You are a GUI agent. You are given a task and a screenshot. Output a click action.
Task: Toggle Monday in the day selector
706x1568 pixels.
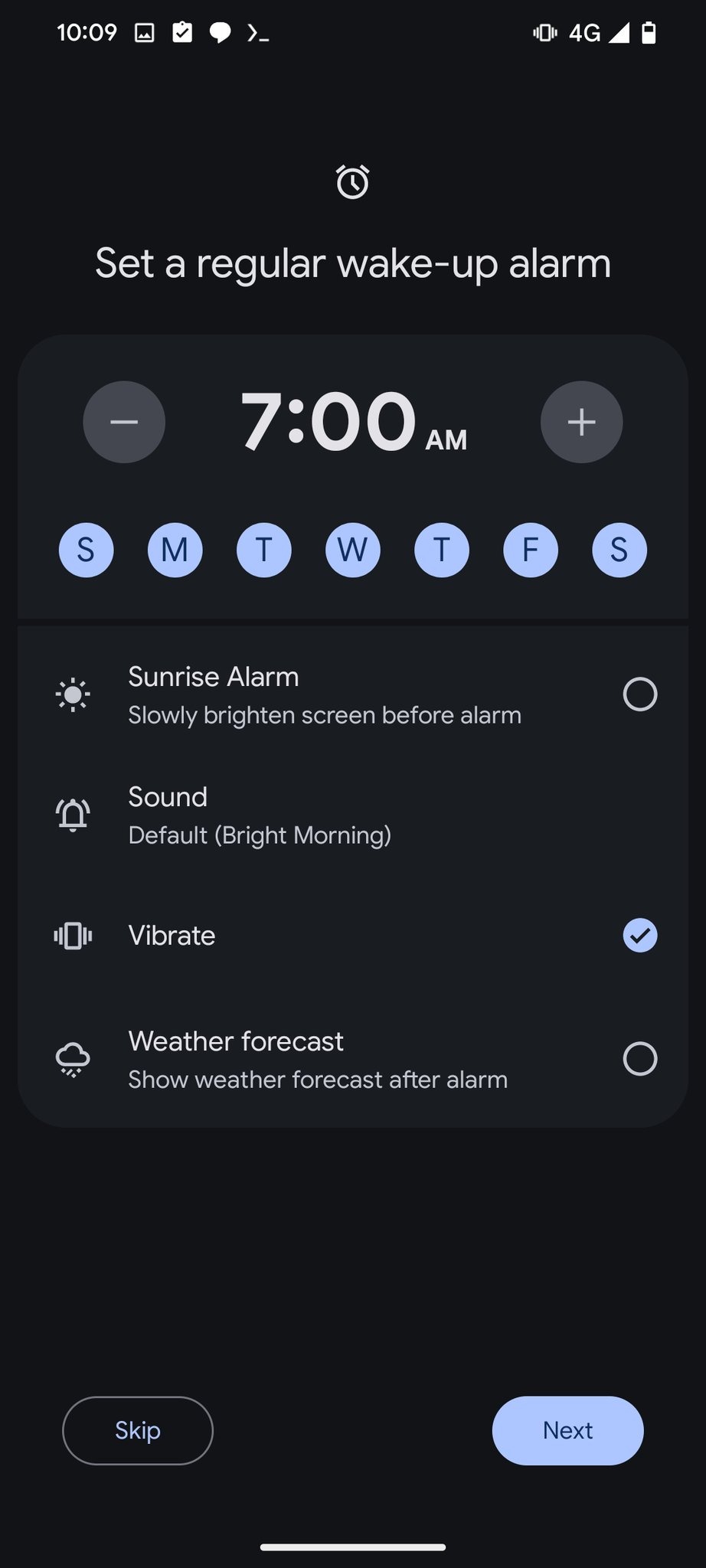click(175, 550)
